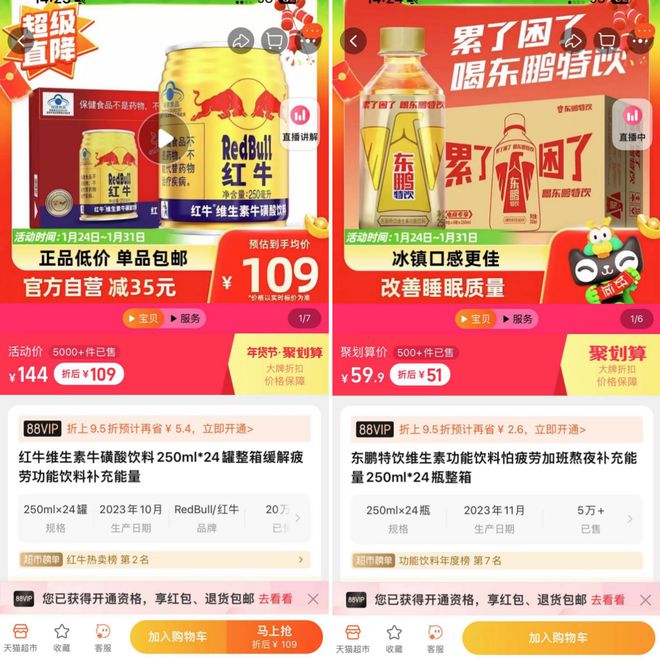This screenshot has height=663, width=660.
Task: Expand Red Bull 250ml×24罐 specification details
Action: (296, 518)
